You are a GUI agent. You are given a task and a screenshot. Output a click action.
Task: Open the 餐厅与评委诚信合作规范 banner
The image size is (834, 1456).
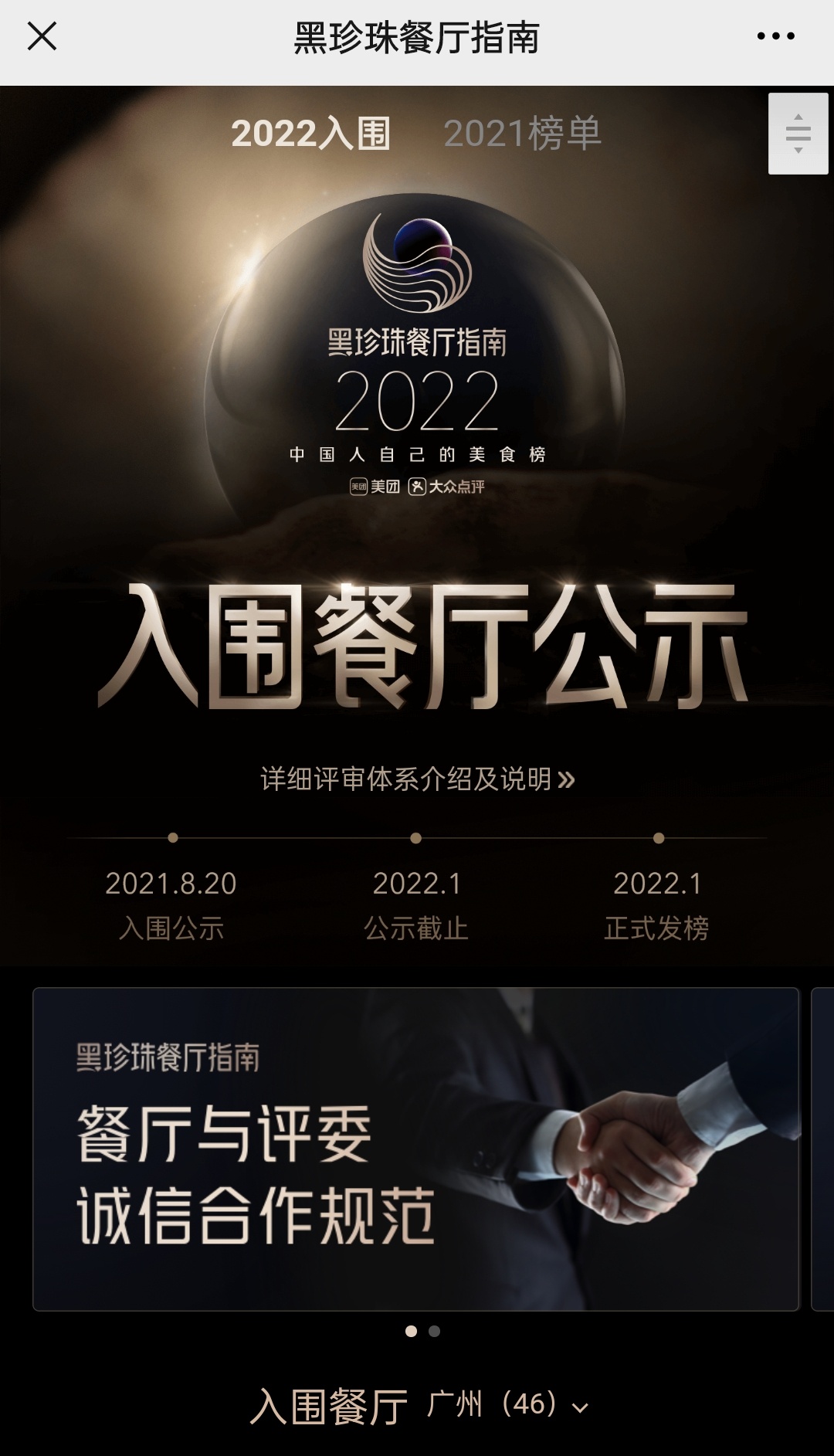[415, 1149]
